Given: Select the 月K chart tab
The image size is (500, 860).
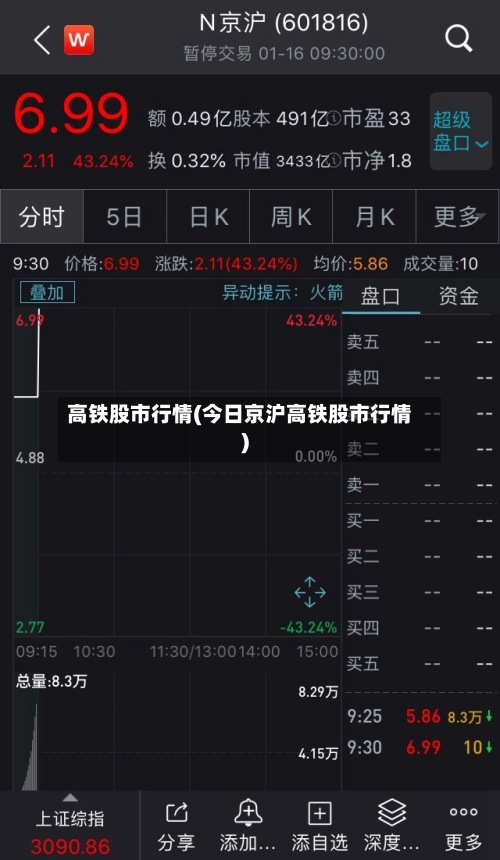Looking at the screenshot, I should pyautogui.click(x=374, y=217).
